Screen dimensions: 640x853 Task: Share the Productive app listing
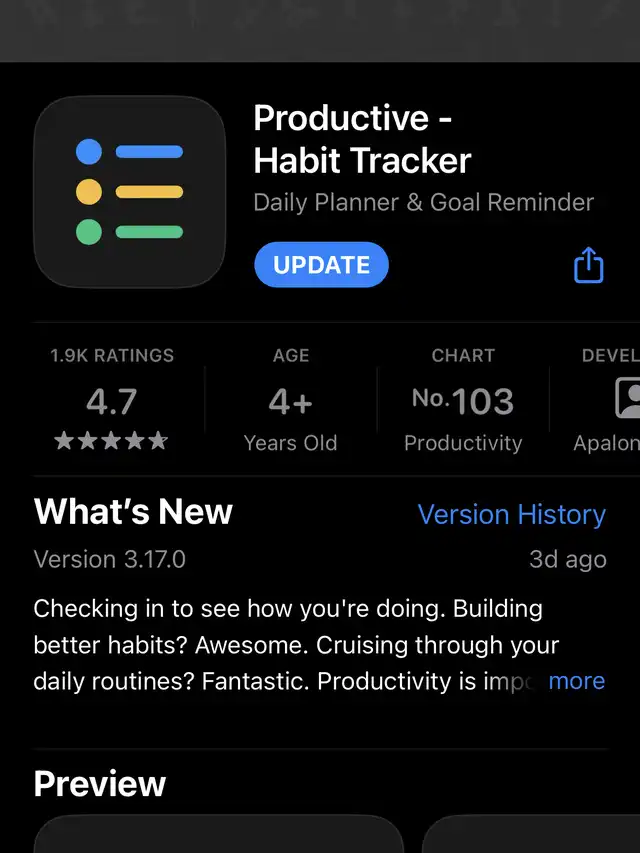(588, 265)
